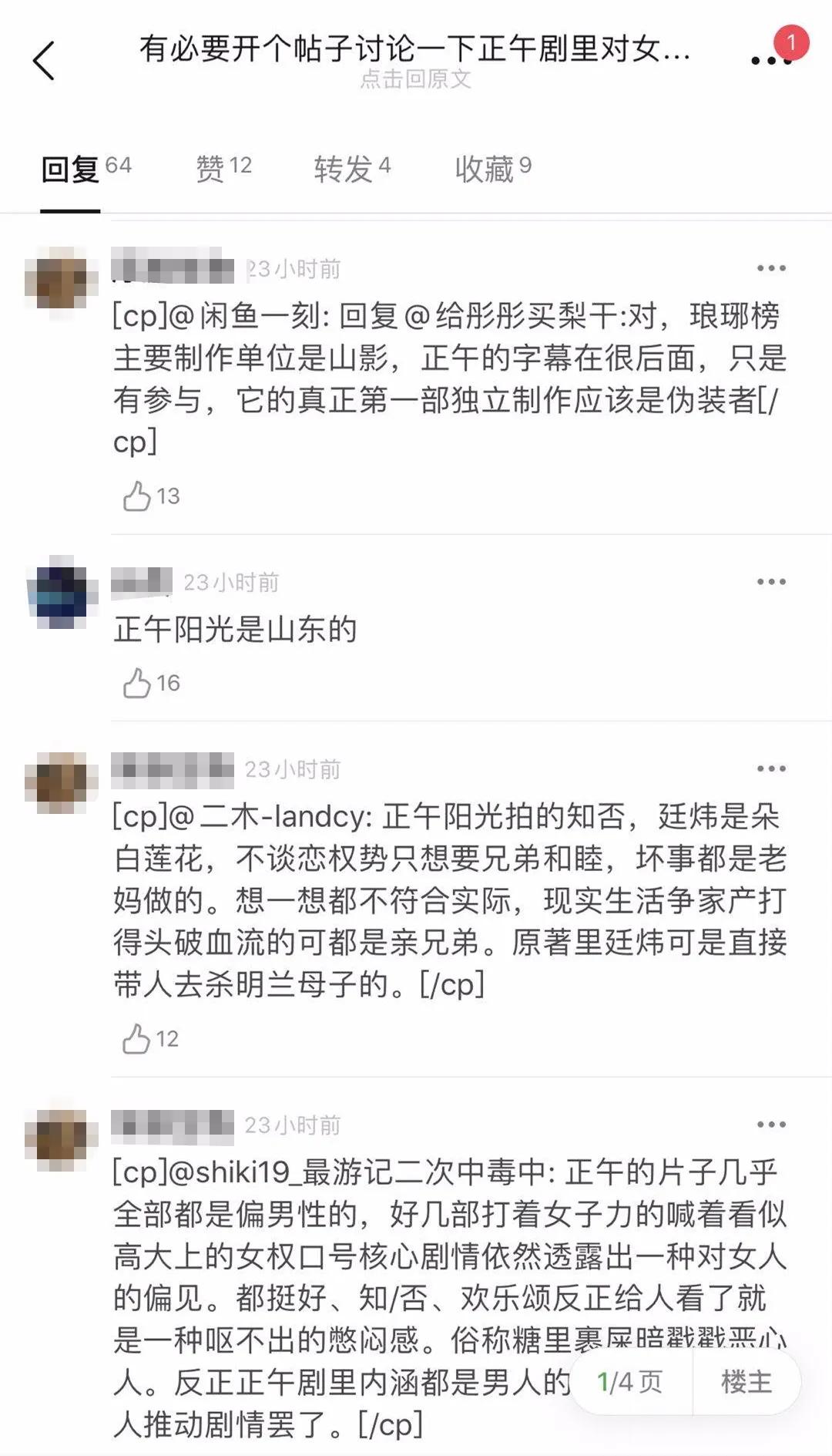This screenshot has width=832, height=1456.
Task: Open more options for 正午阳光是山东的 comment
Action: click(770, 582)
